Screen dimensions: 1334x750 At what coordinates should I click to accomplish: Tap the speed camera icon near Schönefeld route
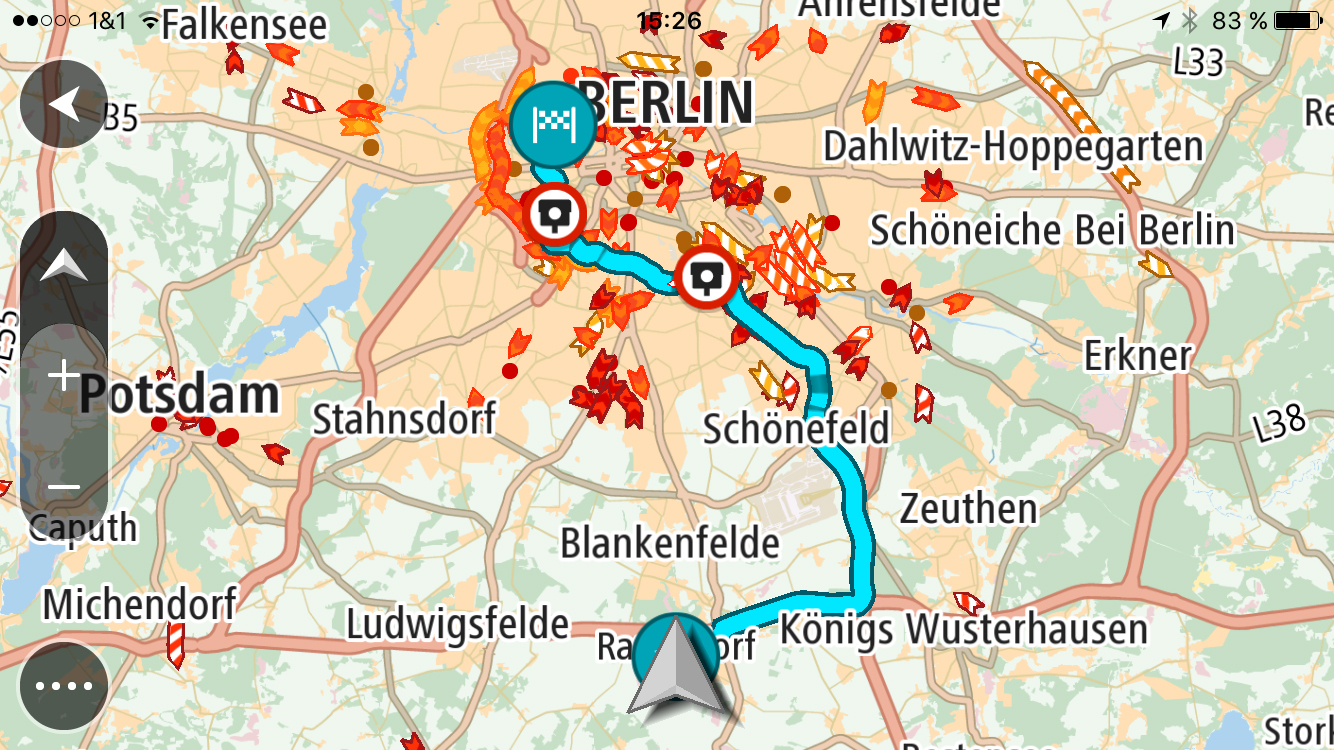coord(708,274)
